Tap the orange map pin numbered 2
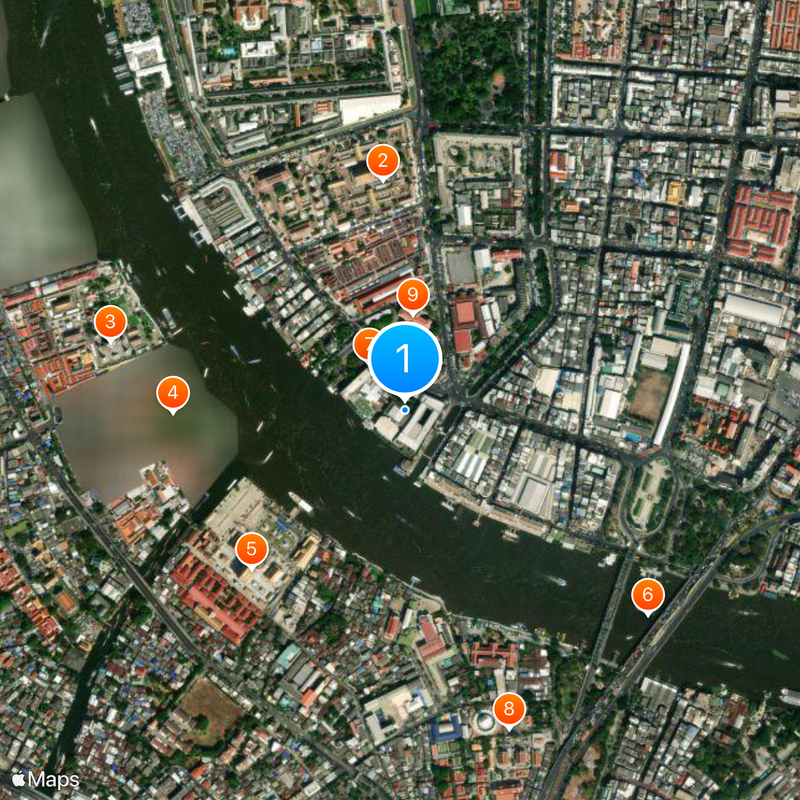The height and width of the screenshot is (800, 800). [x=382, y=160]
